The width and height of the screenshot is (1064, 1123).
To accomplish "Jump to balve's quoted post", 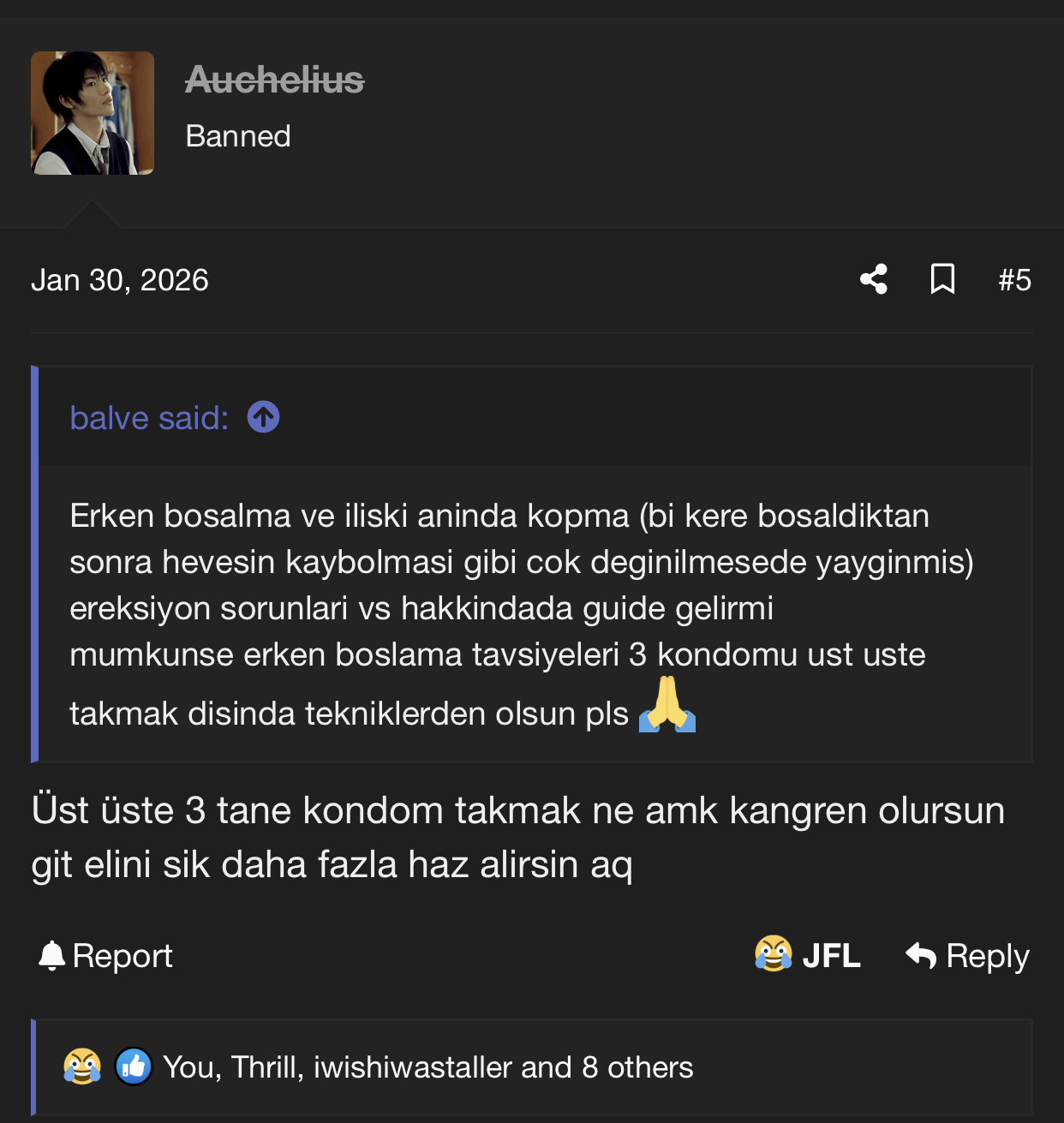I will click(263, 417).
